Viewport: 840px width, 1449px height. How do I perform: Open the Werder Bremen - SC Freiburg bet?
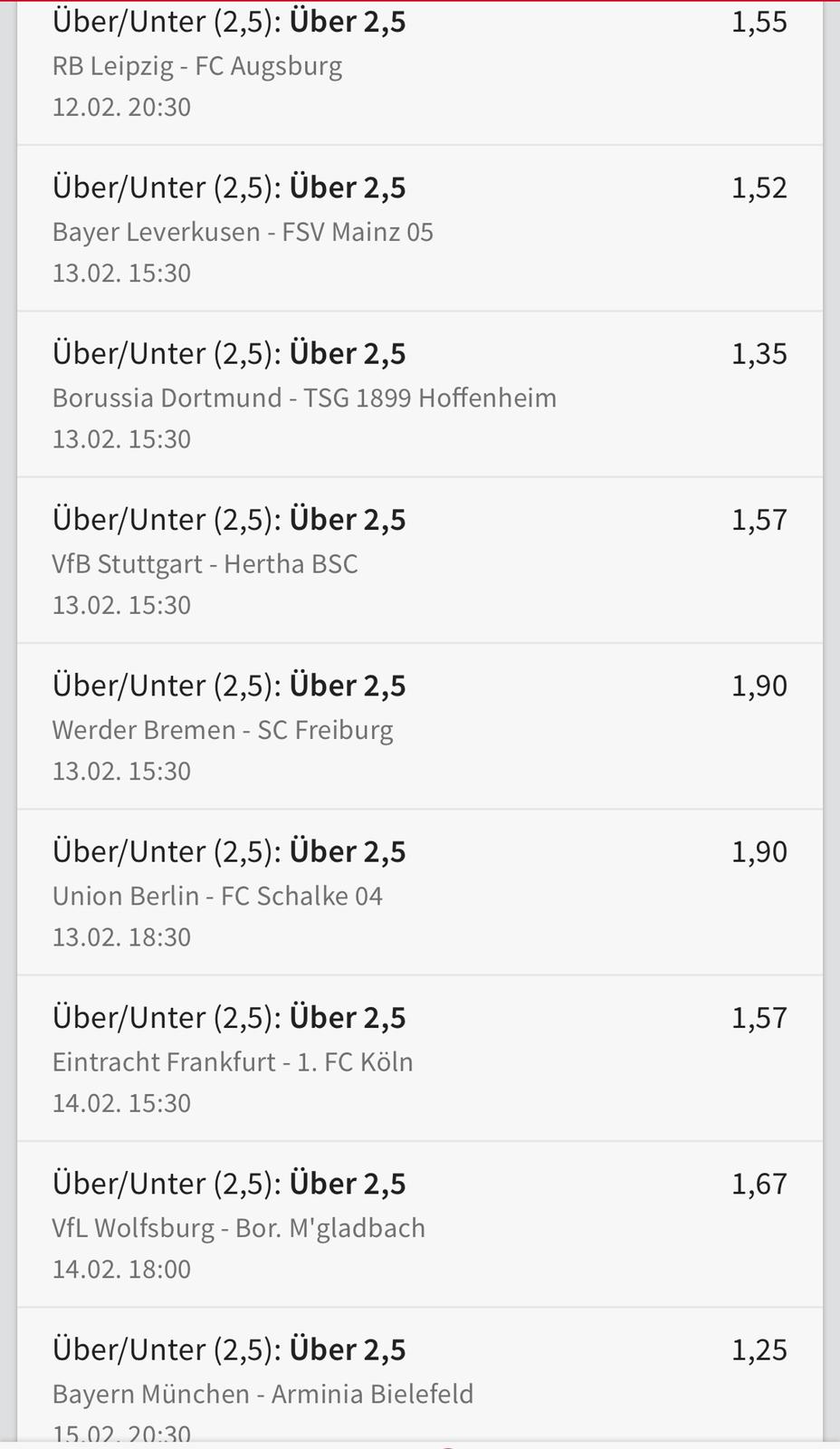point(420,726)
